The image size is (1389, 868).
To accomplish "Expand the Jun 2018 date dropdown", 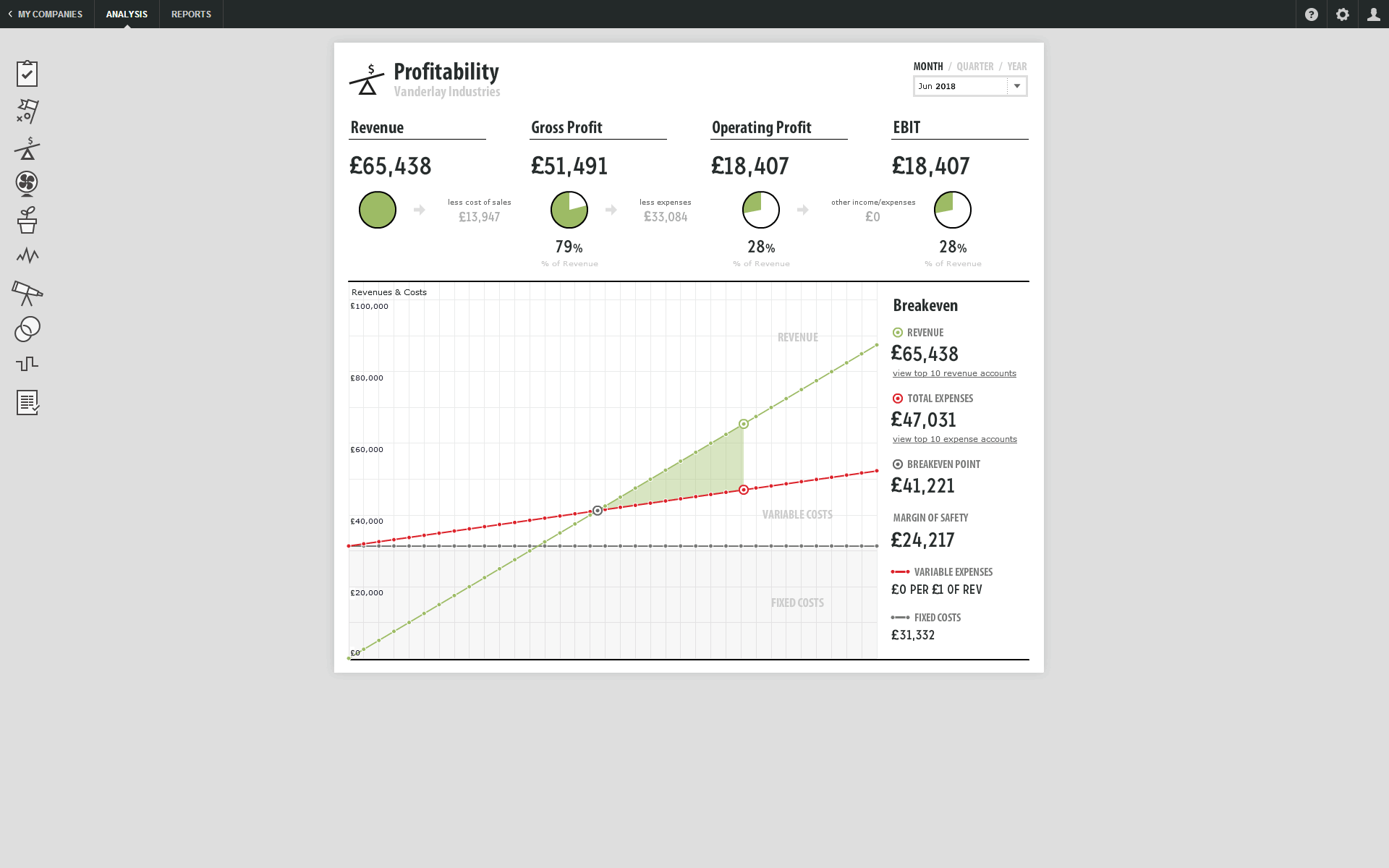I will coord(1016,86).
